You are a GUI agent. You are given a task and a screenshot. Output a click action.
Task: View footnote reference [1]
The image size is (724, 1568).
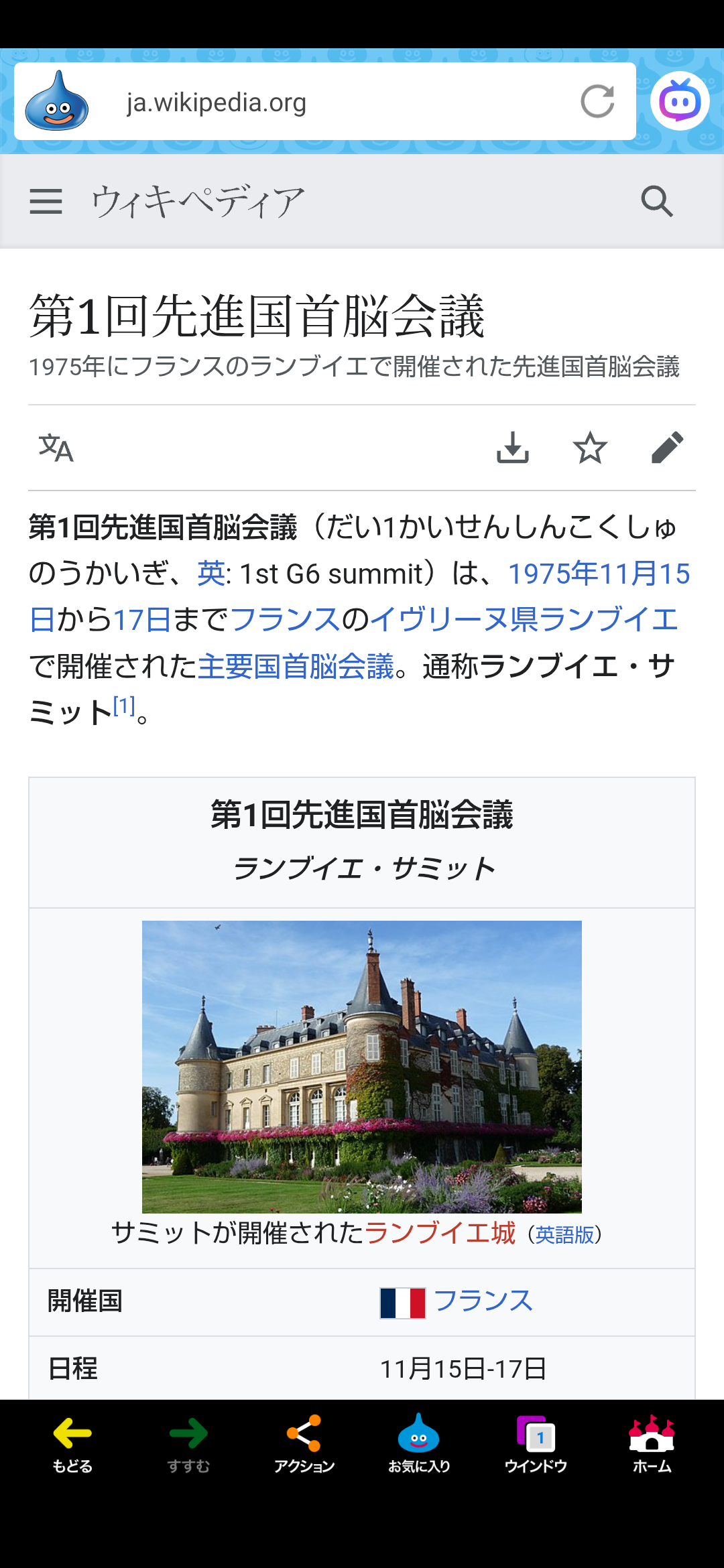pyautogui.click(x=124, y=706)
